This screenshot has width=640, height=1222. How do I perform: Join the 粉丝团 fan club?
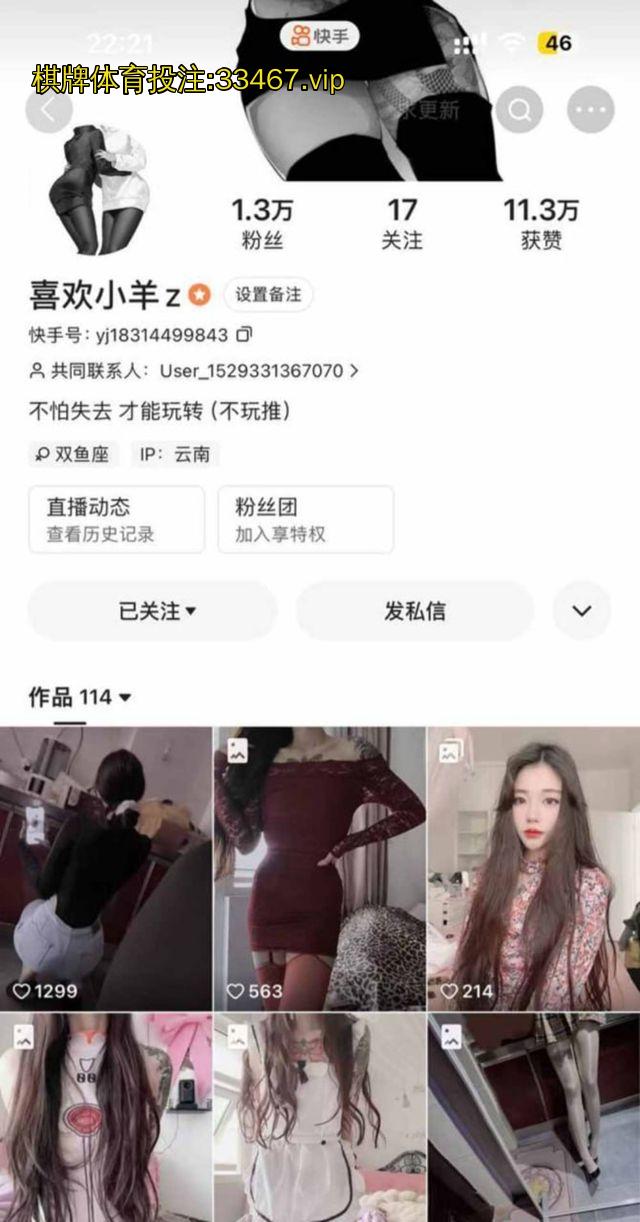pos(305,520)
